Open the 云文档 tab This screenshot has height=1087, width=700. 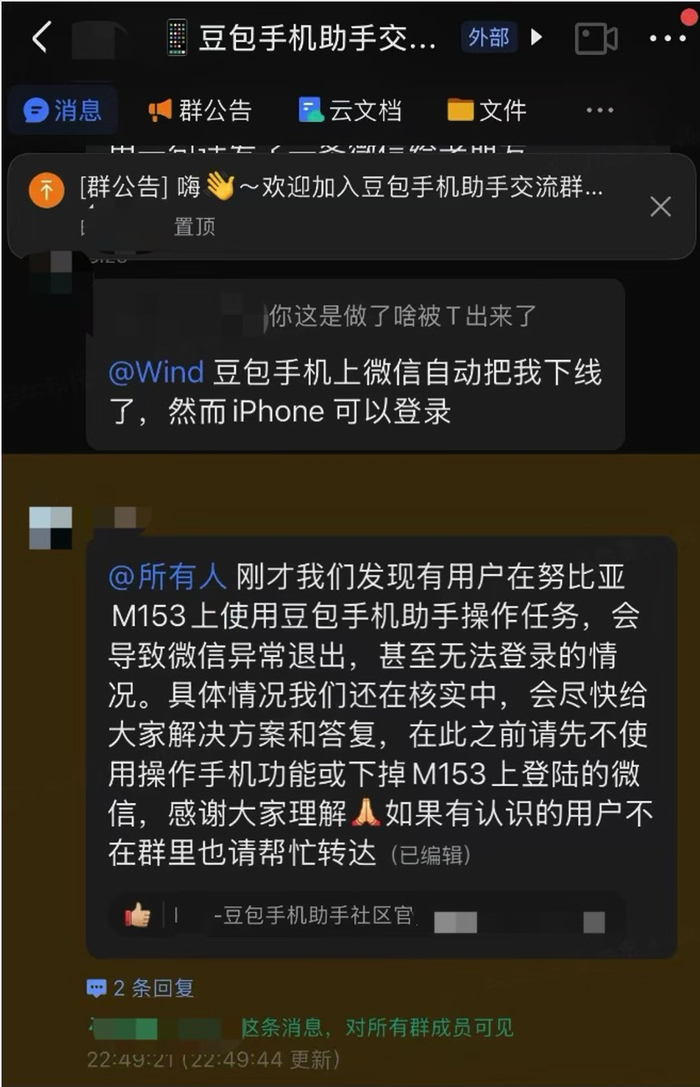tap(350, 110)
